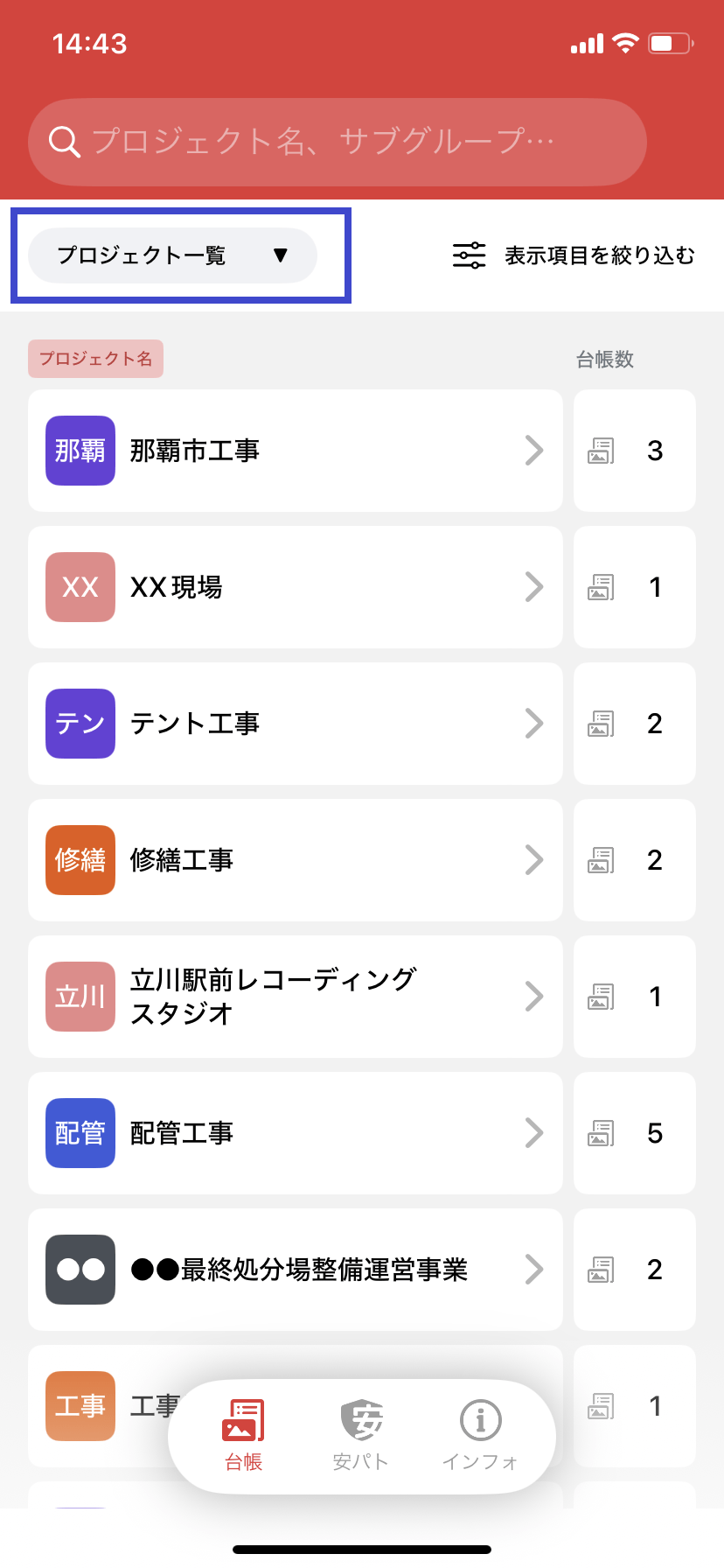Tap the project name search field

[338, 142]
